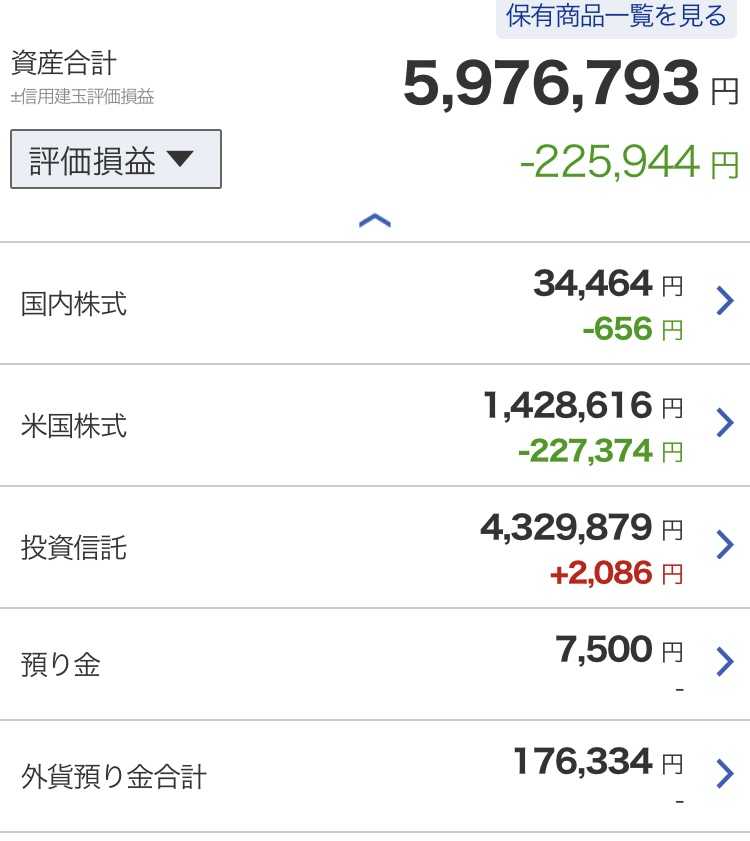This screenshot has height=841, width=750.
Task: Tap the 保有商品一覧を見る button
Action: tap(616, 16)
